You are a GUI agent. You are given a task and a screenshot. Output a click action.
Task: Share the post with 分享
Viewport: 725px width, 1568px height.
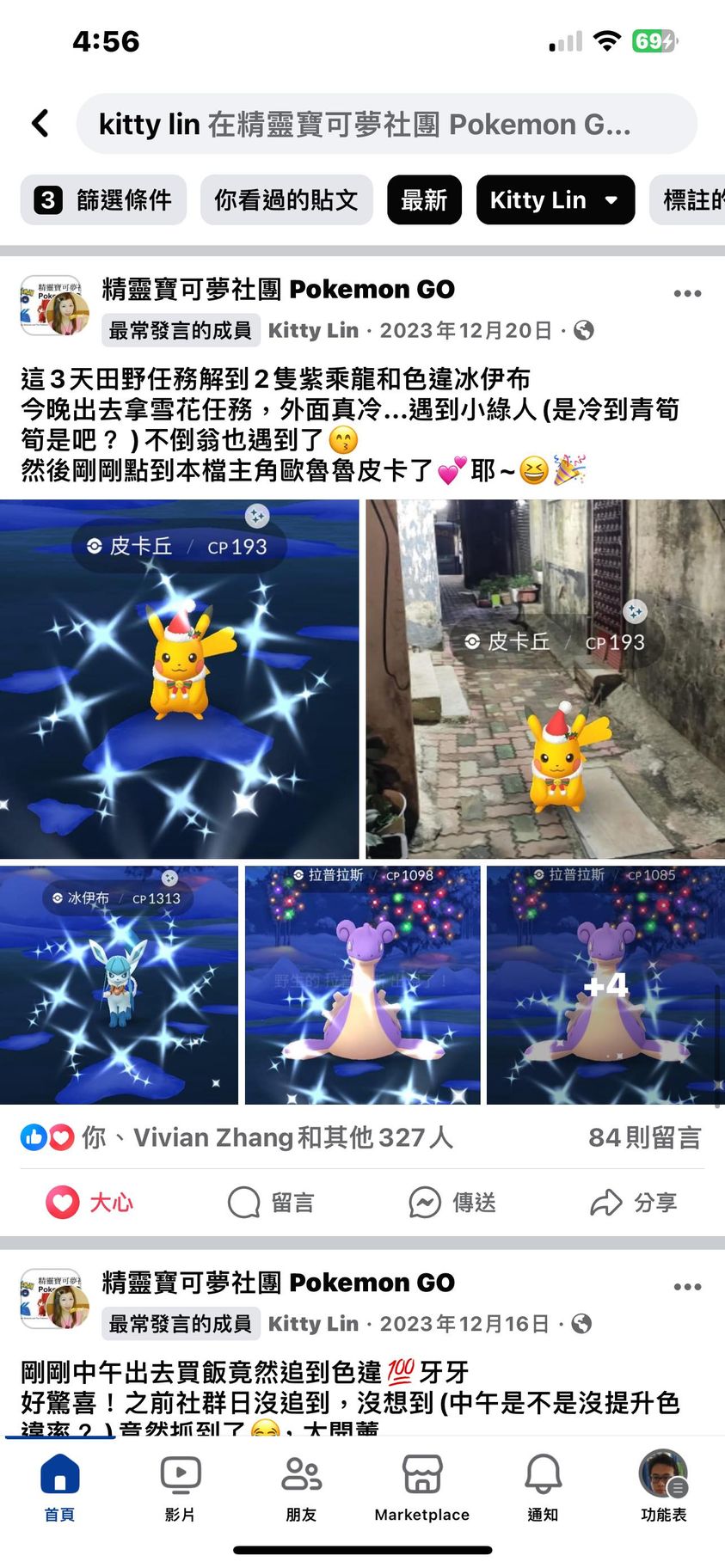[634, 1202]
